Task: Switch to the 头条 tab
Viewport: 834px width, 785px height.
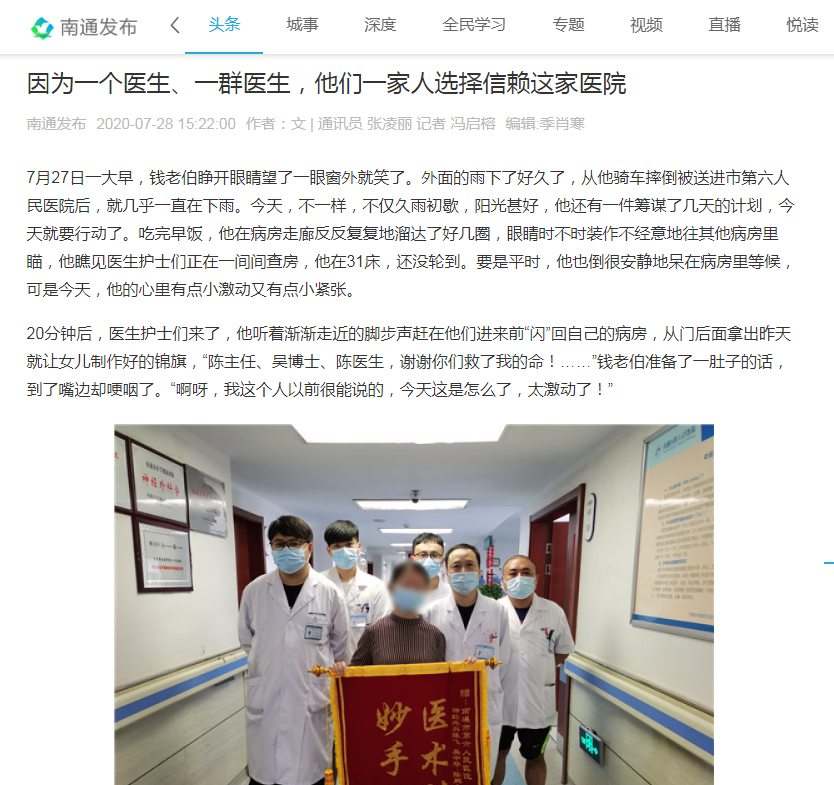Action: tap(224, 26)
